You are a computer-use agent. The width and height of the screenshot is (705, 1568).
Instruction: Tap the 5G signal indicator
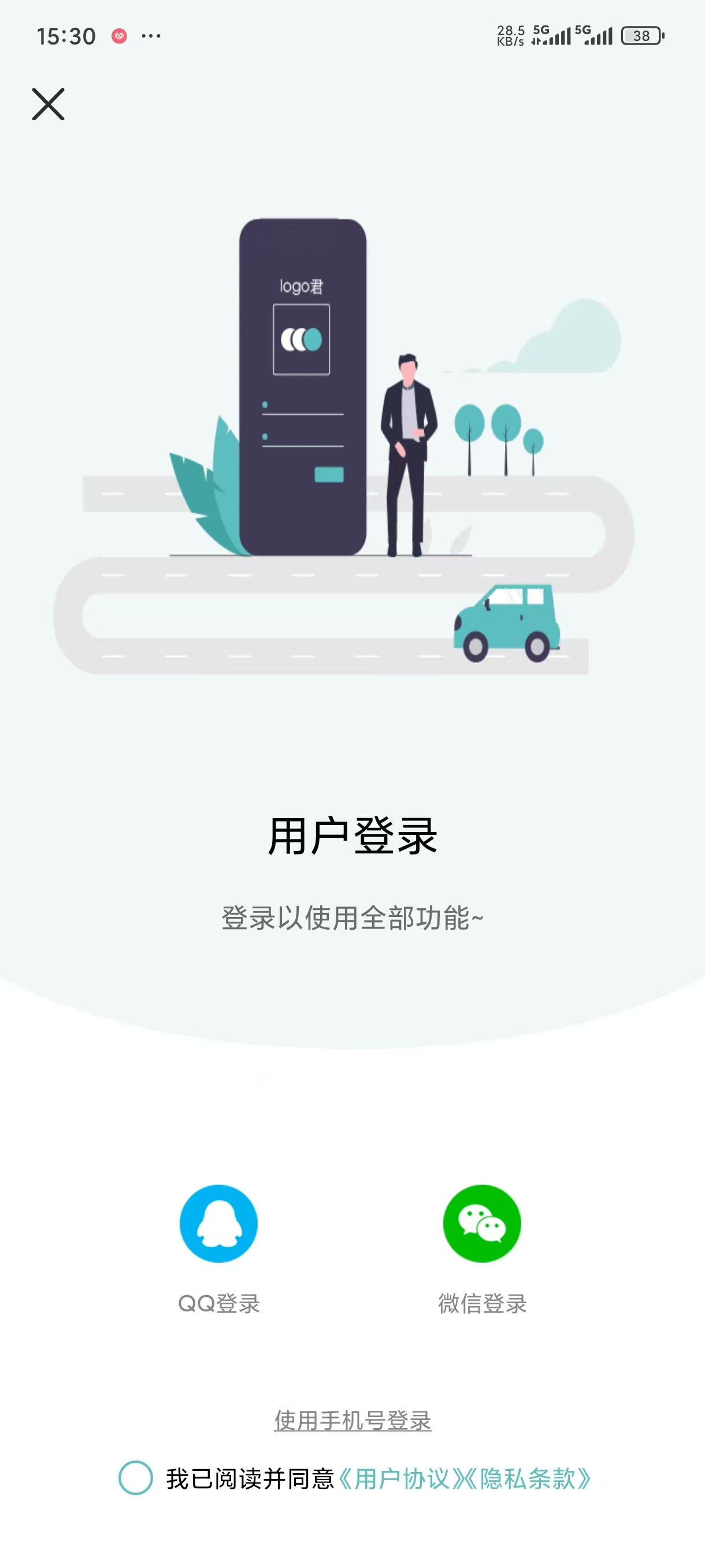click(x=551, y=35)
